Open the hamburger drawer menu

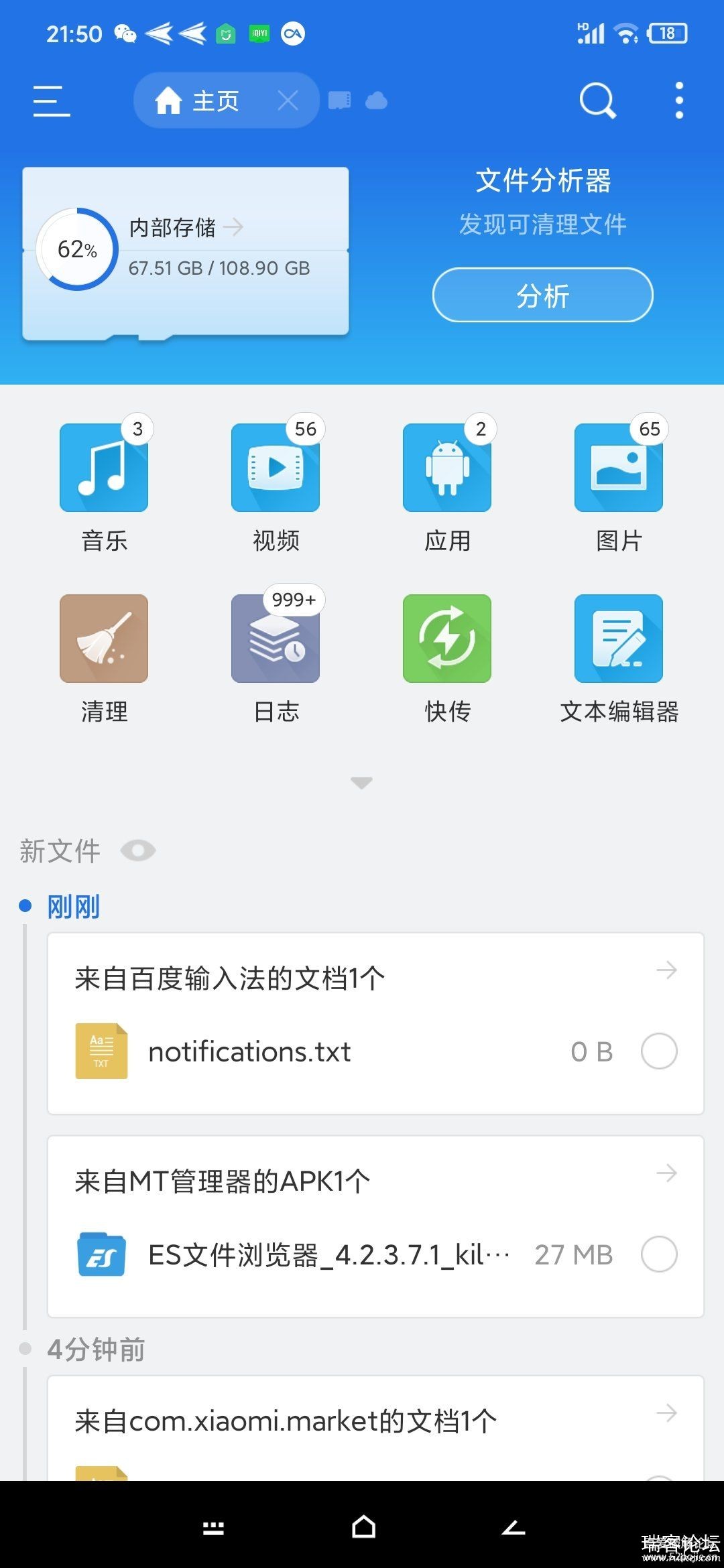pyautogui.click(x=52, y=101)
